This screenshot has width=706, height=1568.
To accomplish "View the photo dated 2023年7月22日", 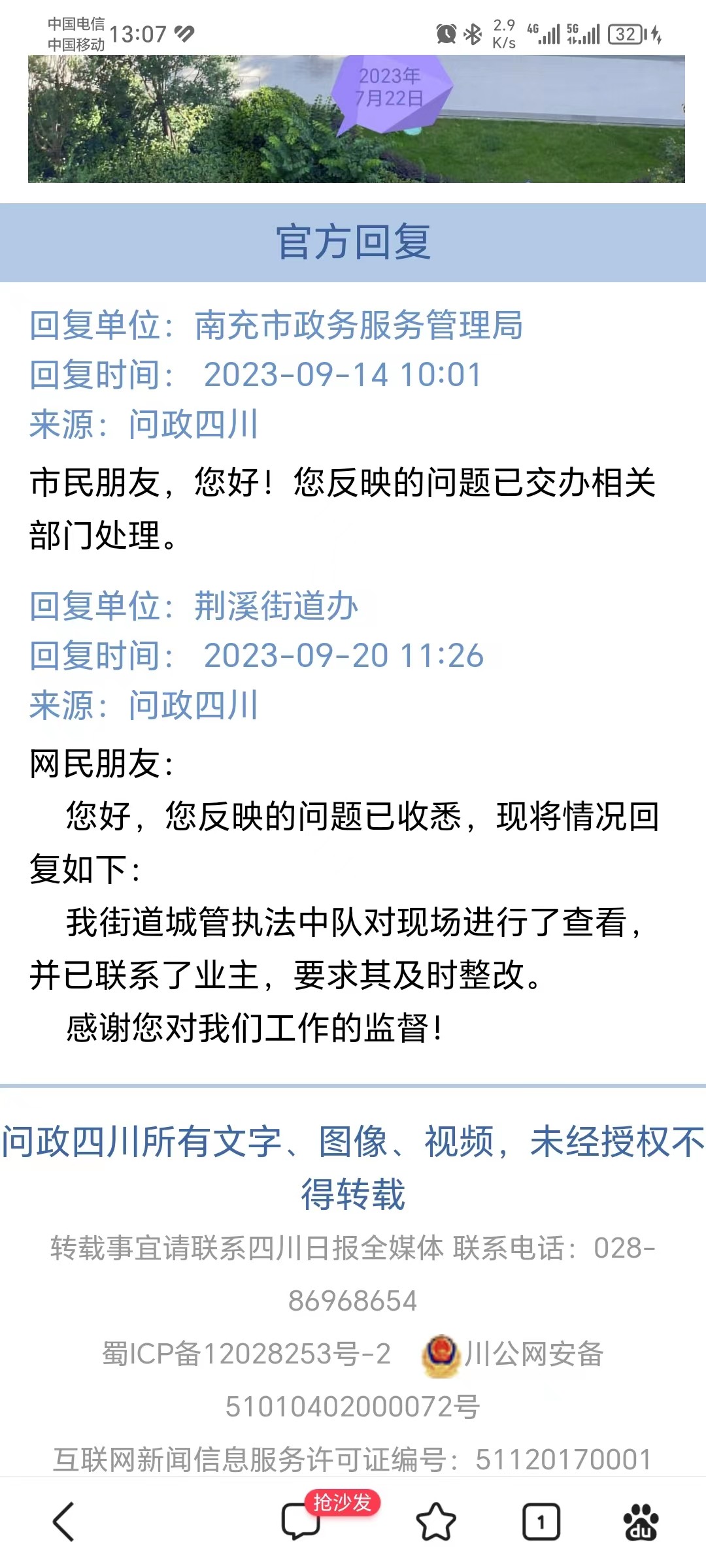I will tap(356, 119).
